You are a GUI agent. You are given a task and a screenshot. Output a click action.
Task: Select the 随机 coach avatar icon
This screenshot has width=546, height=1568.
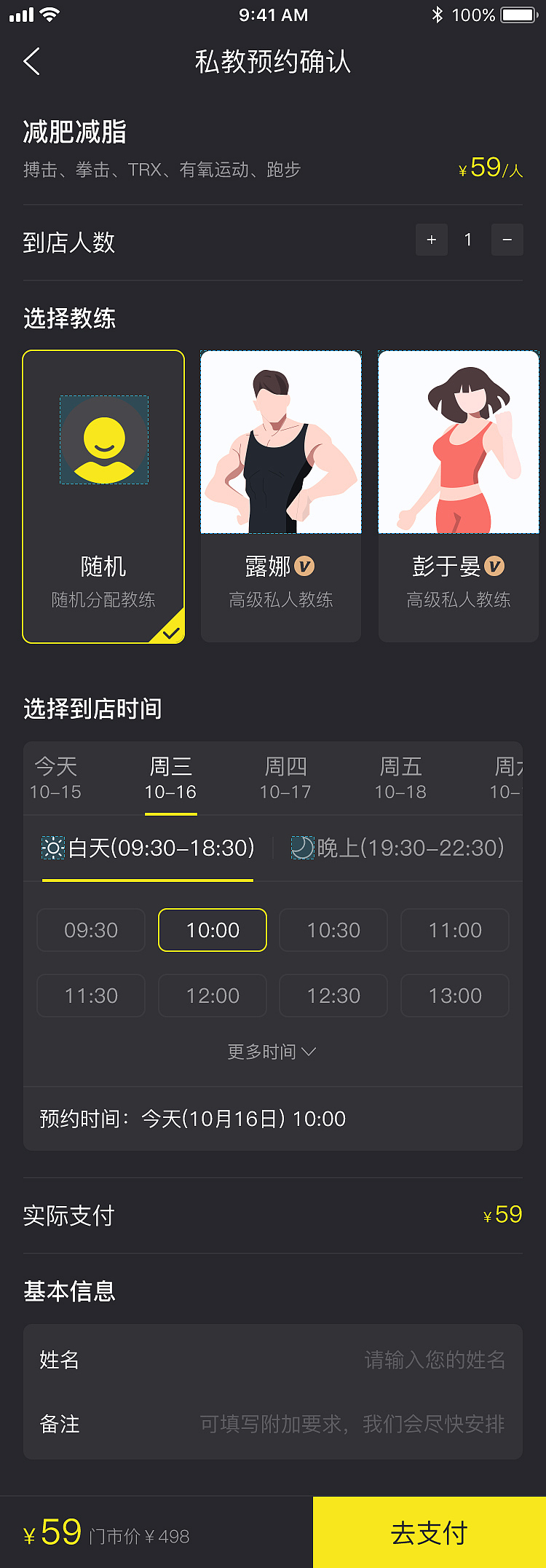pos(103,441)
